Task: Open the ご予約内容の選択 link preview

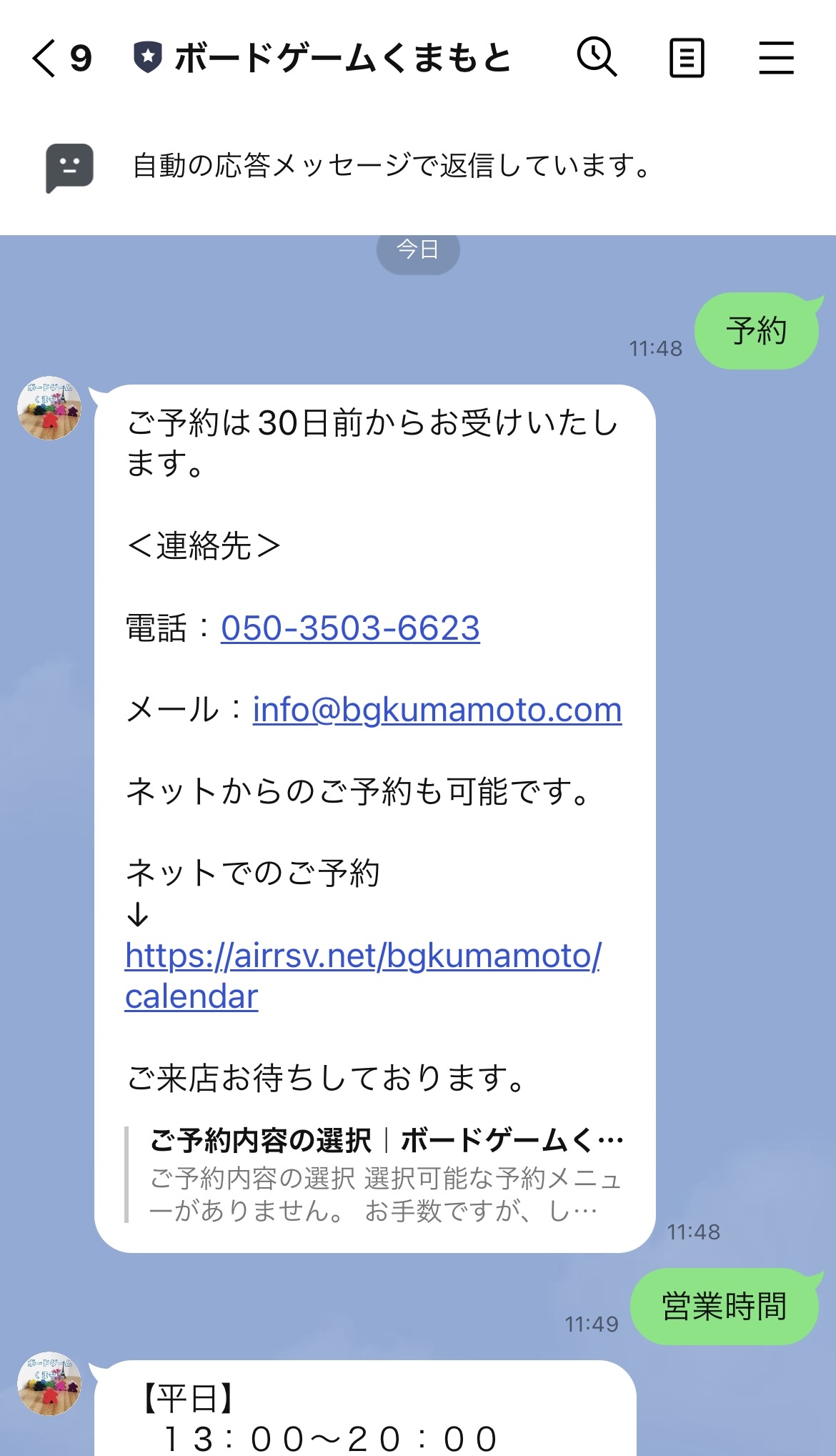Action: click(x=386, y=1174)
